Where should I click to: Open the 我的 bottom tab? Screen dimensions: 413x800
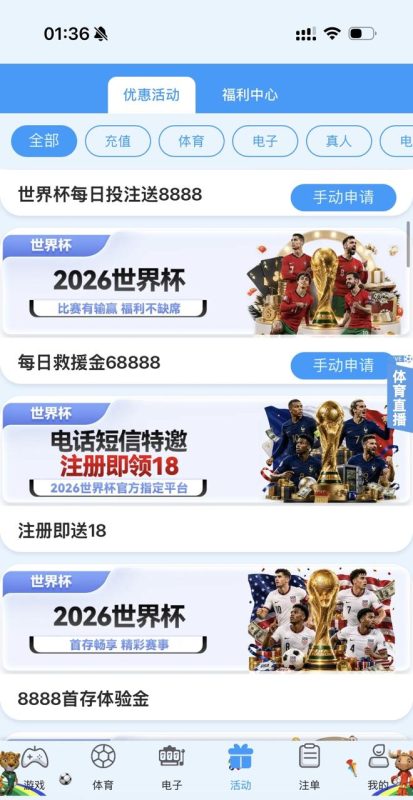378,768
